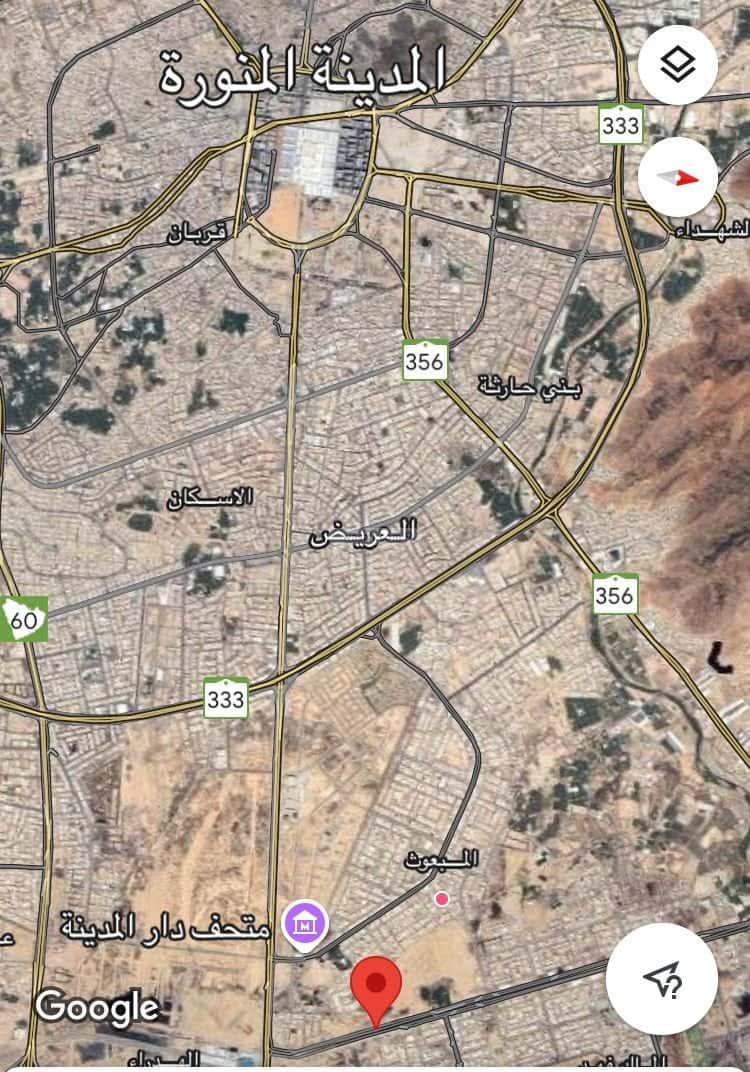Tap the my-location button
The image size is (750, 1072).
(661, 978)
